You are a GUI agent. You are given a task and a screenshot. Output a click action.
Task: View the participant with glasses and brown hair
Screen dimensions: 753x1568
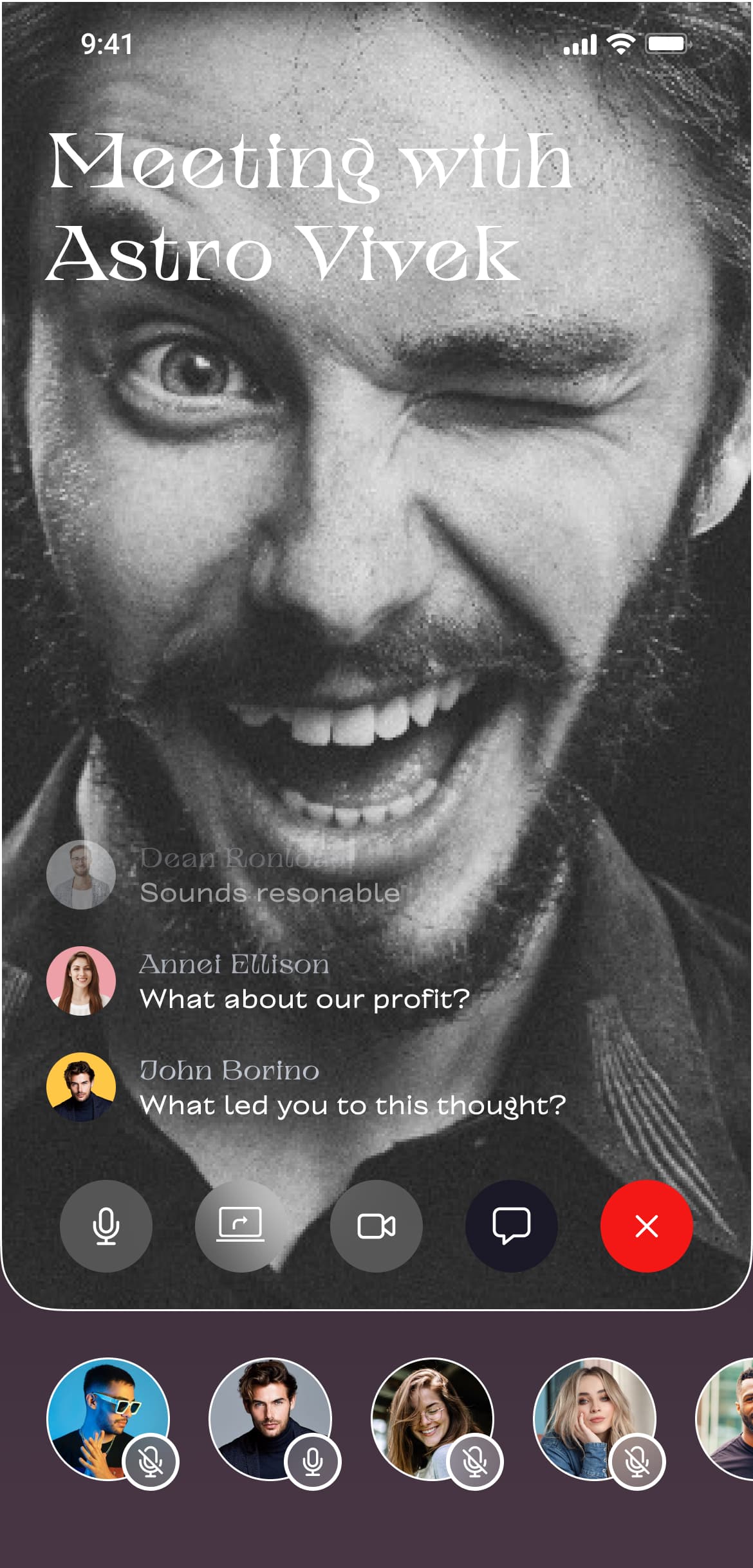432,1419
